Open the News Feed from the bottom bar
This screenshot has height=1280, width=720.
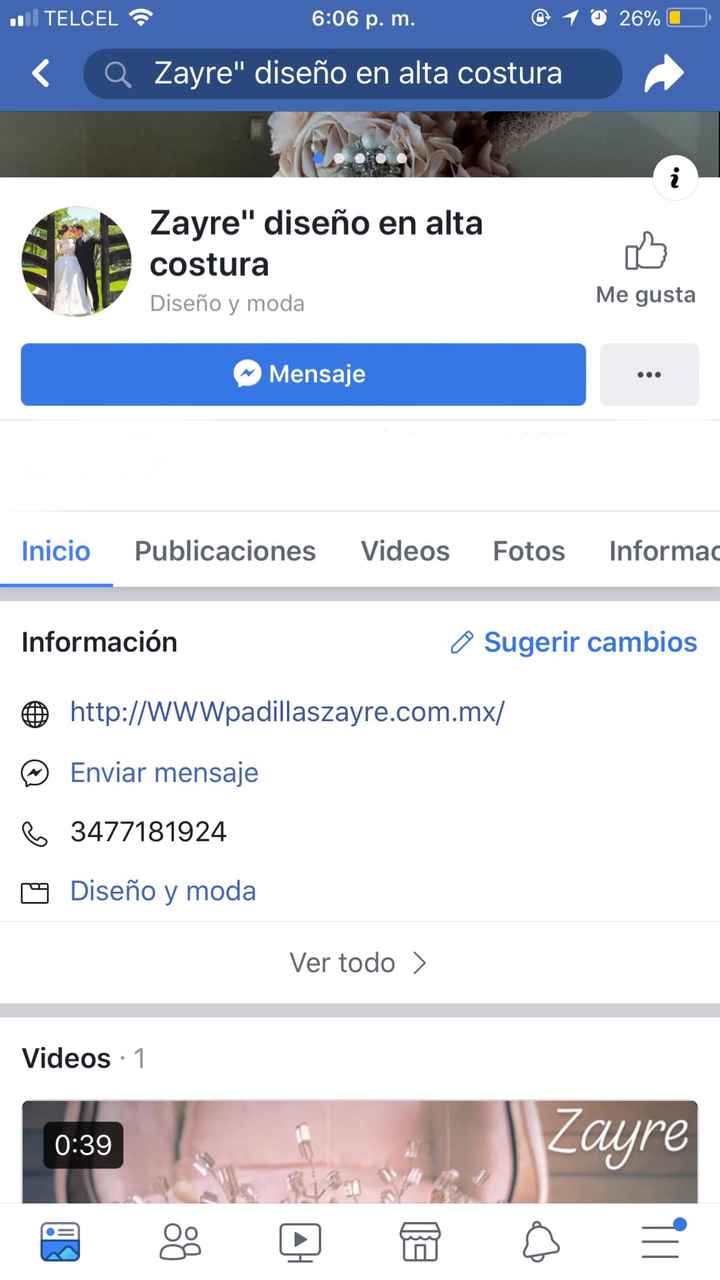click(x=60, y=1240)
